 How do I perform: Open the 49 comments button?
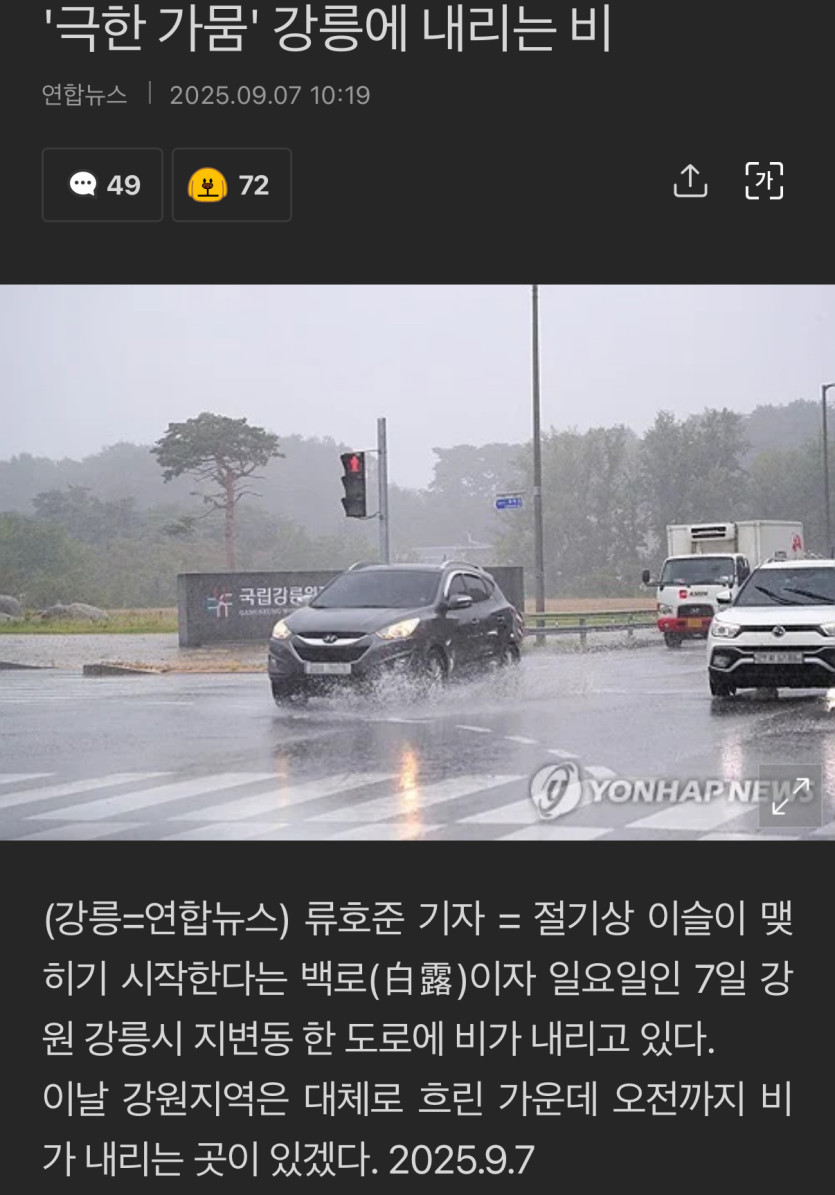point(102,185)
